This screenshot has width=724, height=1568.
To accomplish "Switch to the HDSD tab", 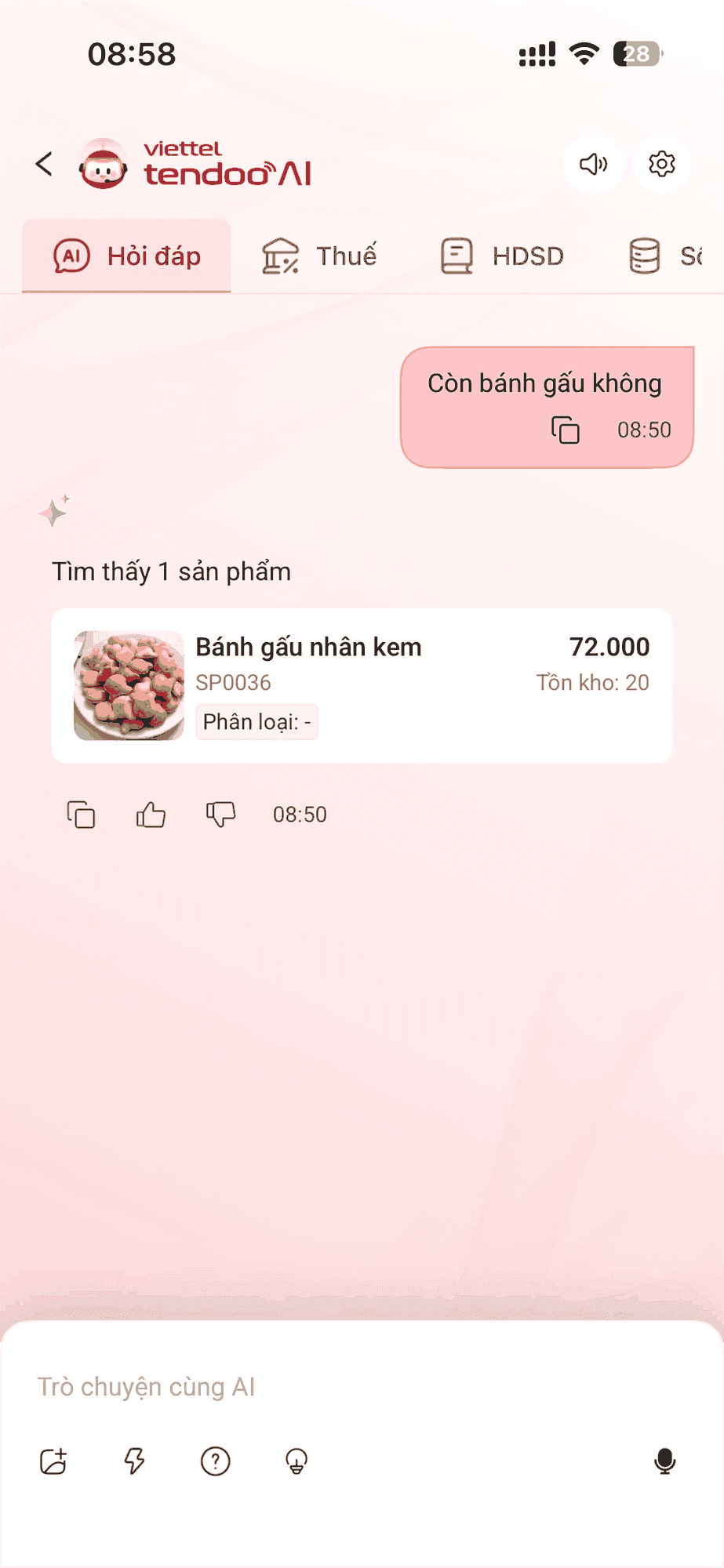I will (x=501, y=256).
